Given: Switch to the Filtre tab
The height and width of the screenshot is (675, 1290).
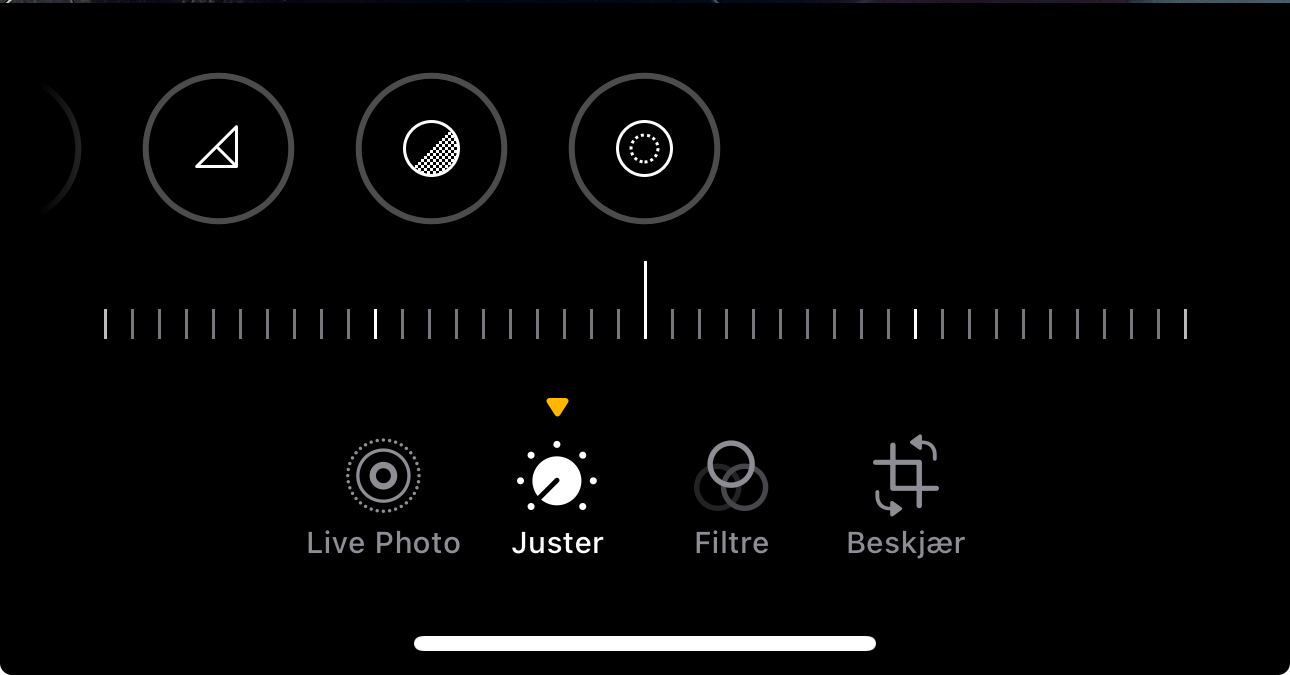Looking at the screenshot, I should (x=731, y=497).
